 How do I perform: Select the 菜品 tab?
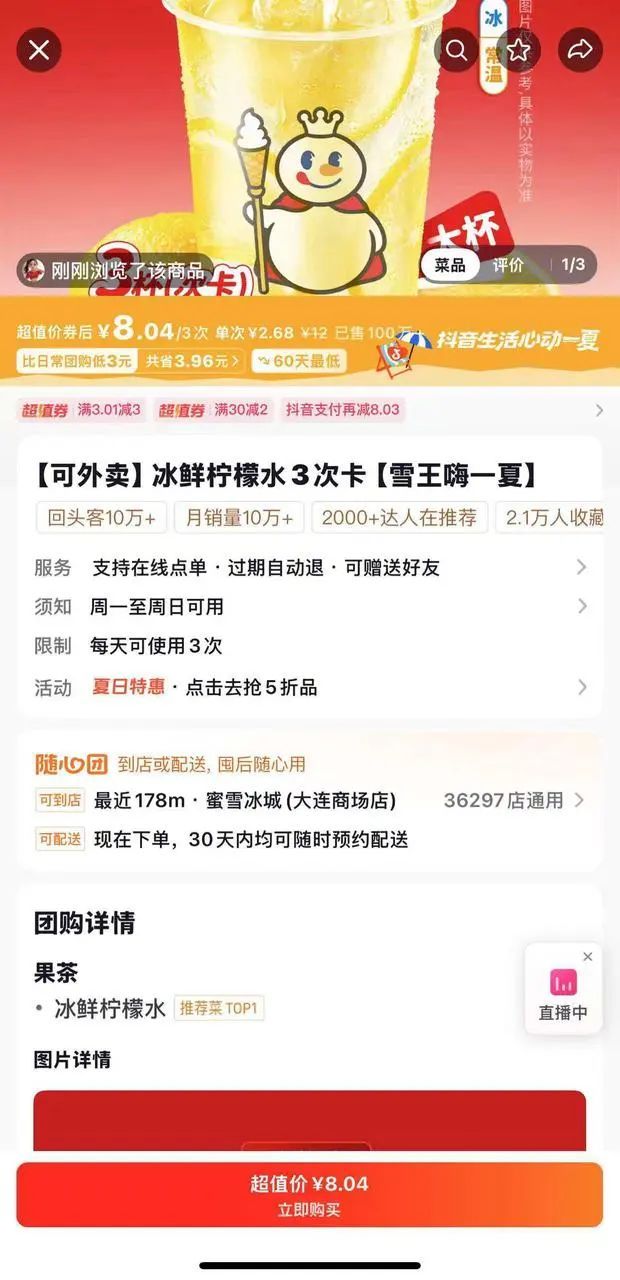coord(450,265)
